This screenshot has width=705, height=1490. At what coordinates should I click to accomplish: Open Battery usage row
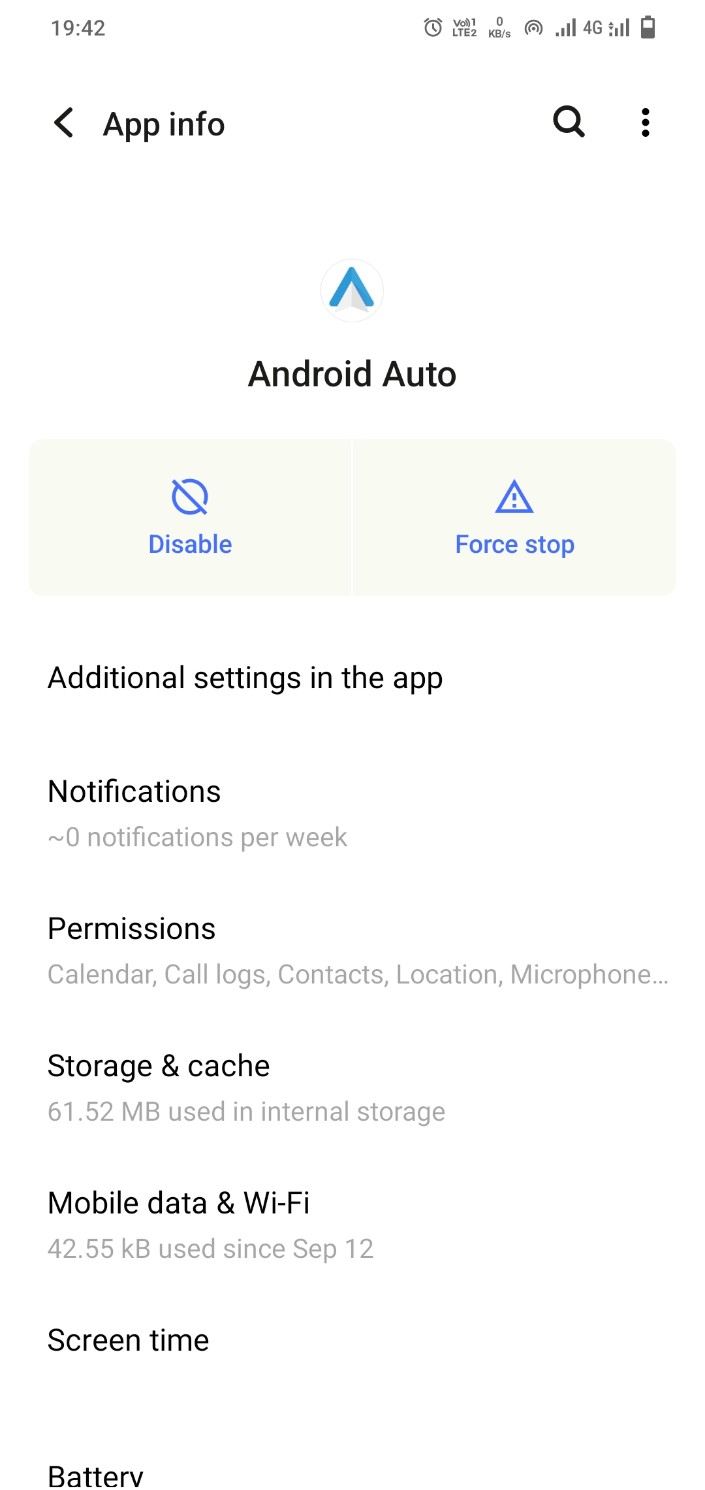[96, 1474]
